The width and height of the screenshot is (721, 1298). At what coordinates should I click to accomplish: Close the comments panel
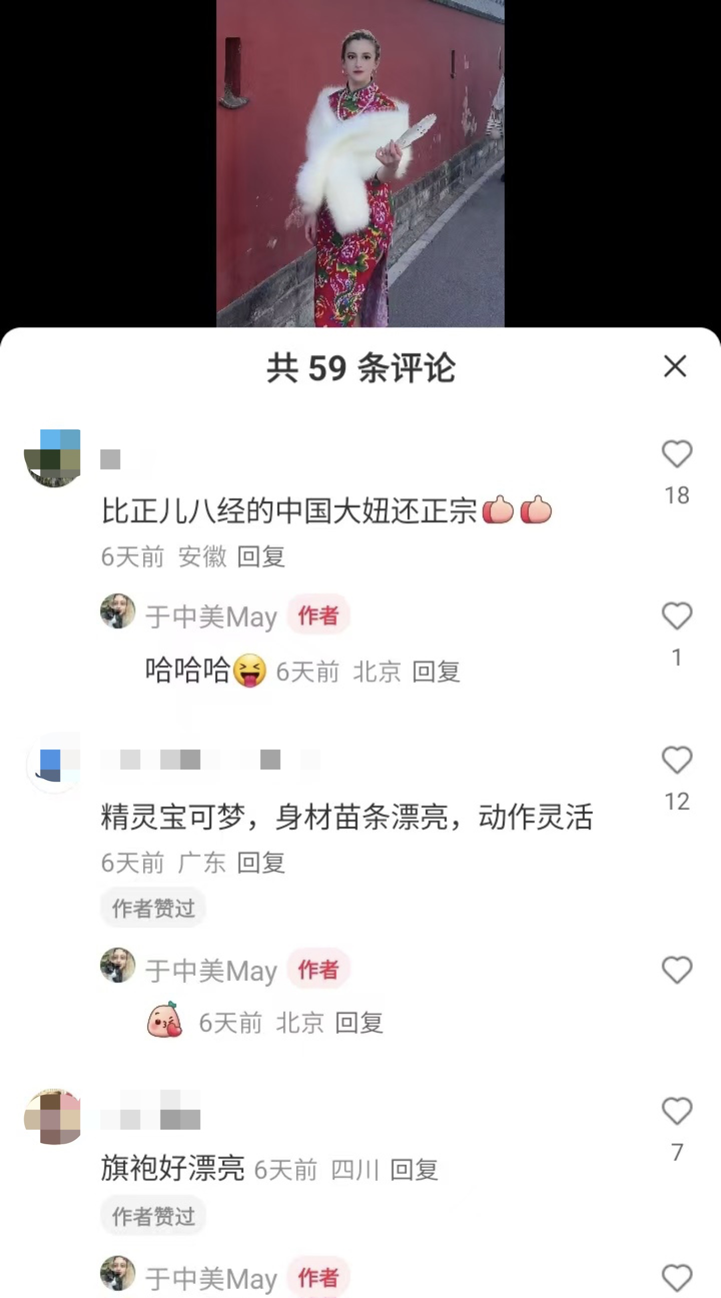tap(675, 366)
